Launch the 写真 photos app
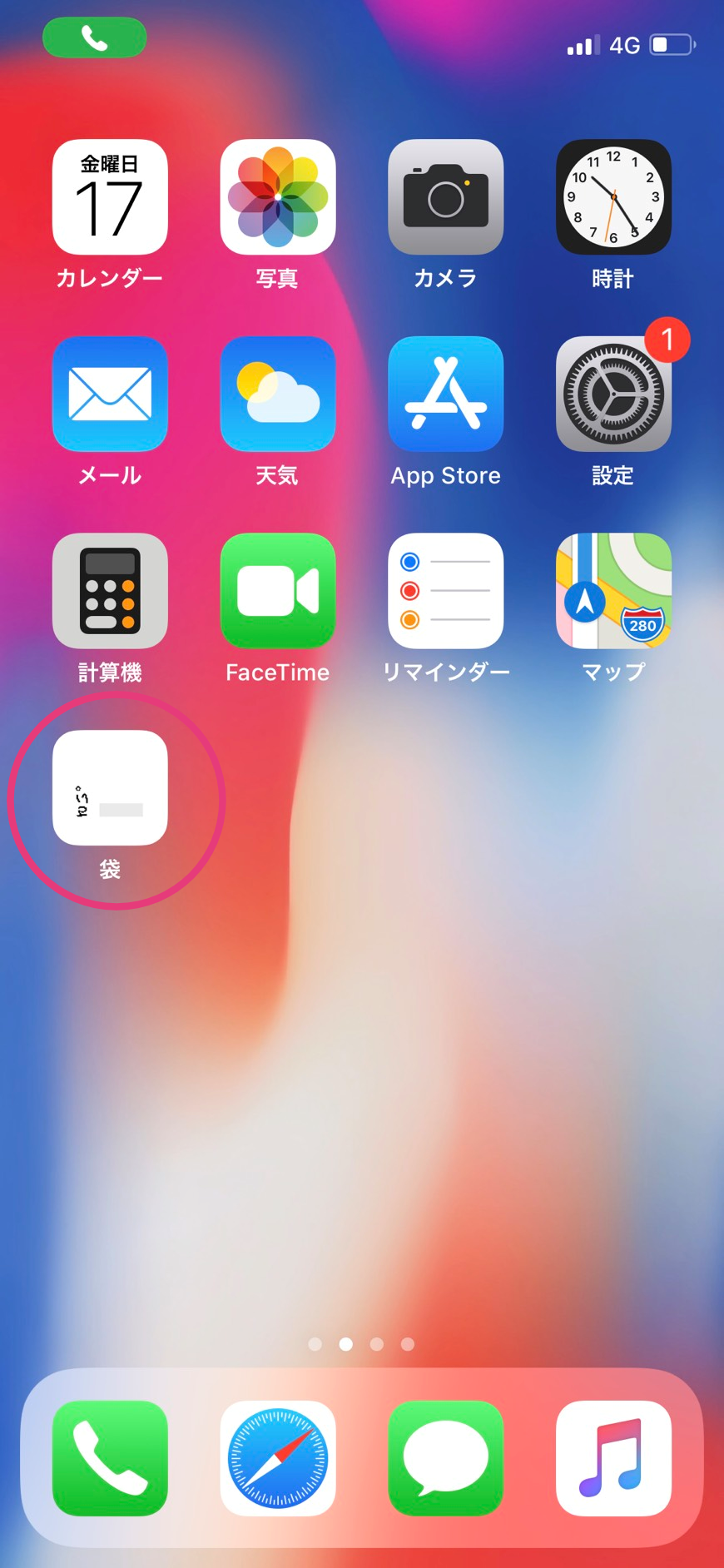Viewport: 724px width, 1568px height. tap(278, 197)
